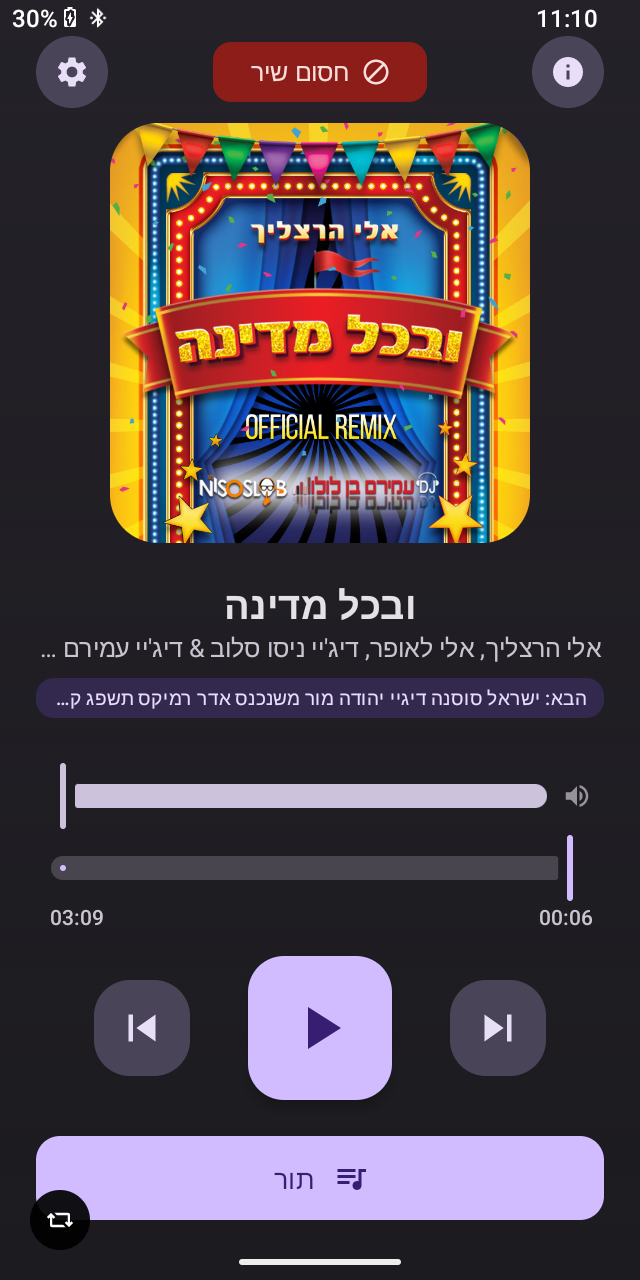640x1280 pixels.
Task: Skip to the next track
Action: pos(498,1028)
